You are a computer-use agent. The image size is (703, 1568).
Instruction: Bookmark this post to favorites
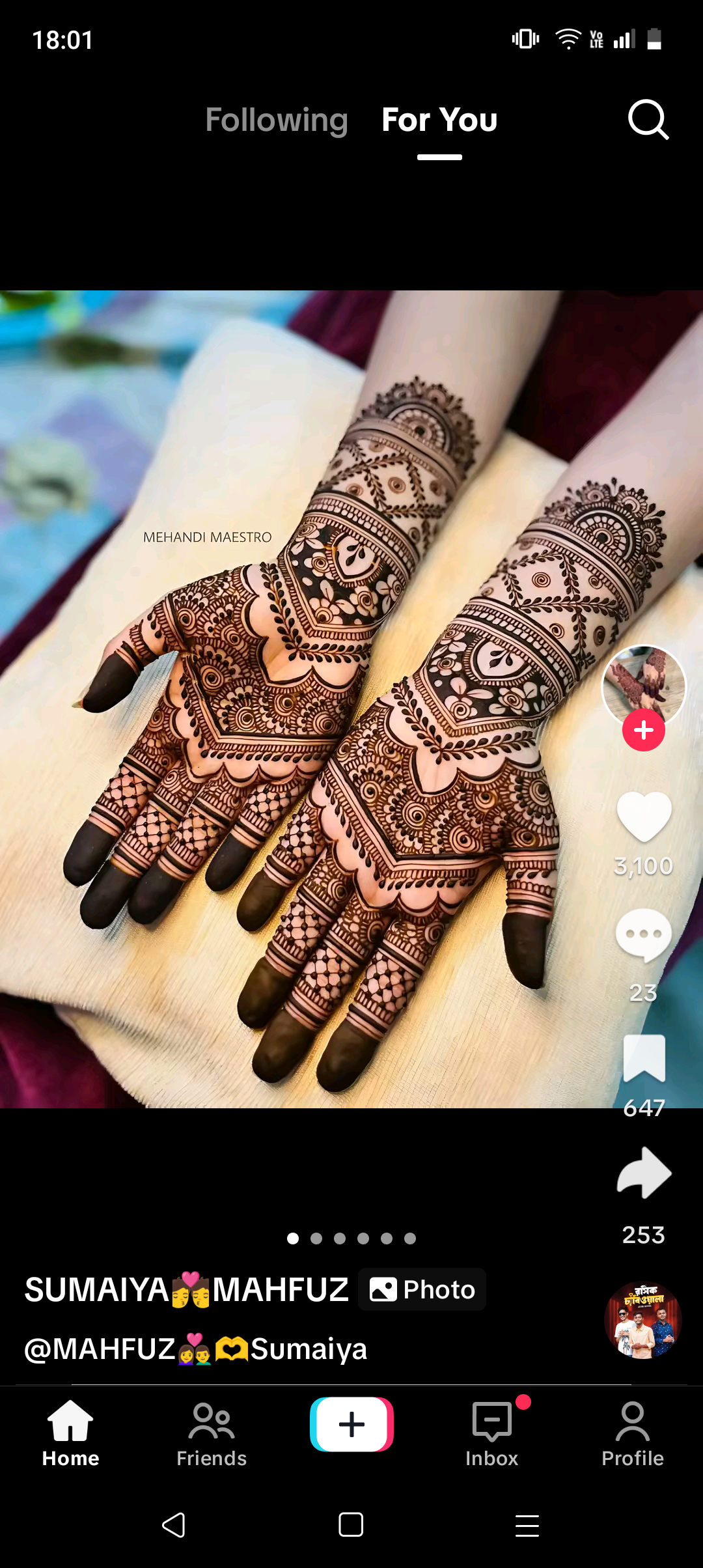tap(644, 1058)
